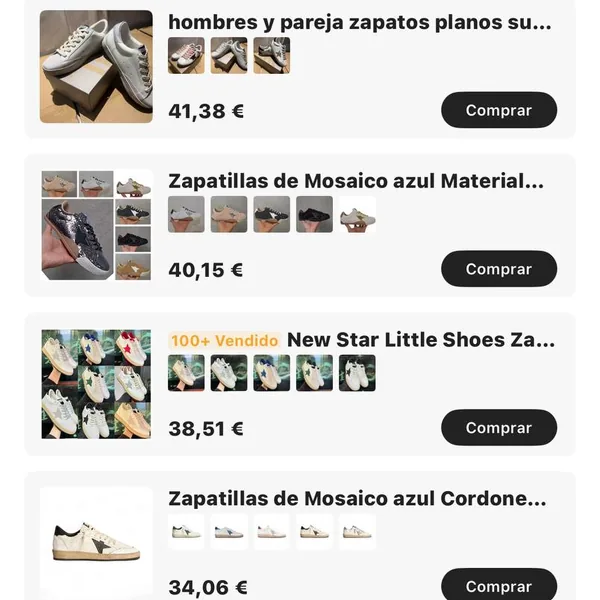Open the hombres y pareja zapatos planos listing
Viewport: 600px width, 600px height.
tap(359, 22)
